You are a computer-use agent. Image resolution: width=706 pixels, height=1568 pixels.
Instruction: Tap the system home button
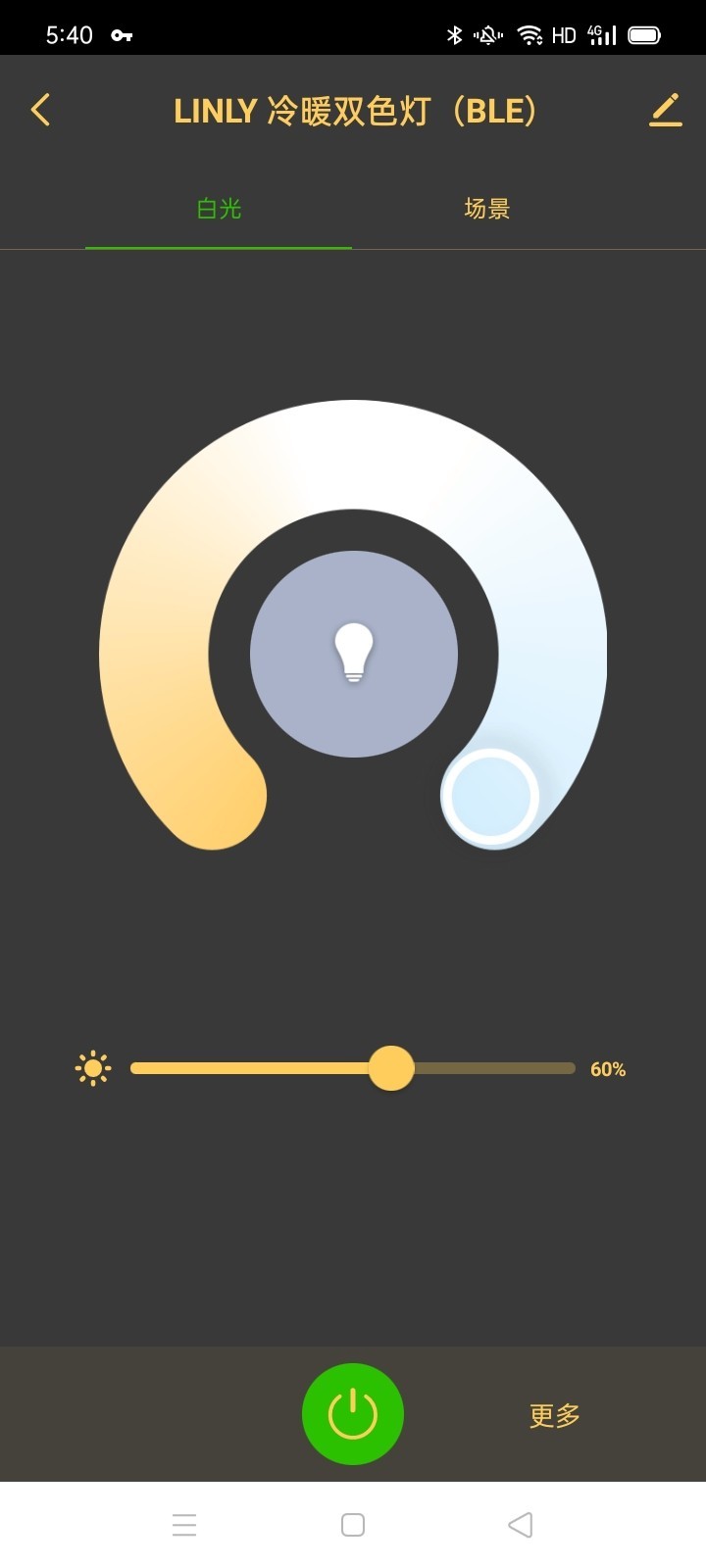point(353,1525)
